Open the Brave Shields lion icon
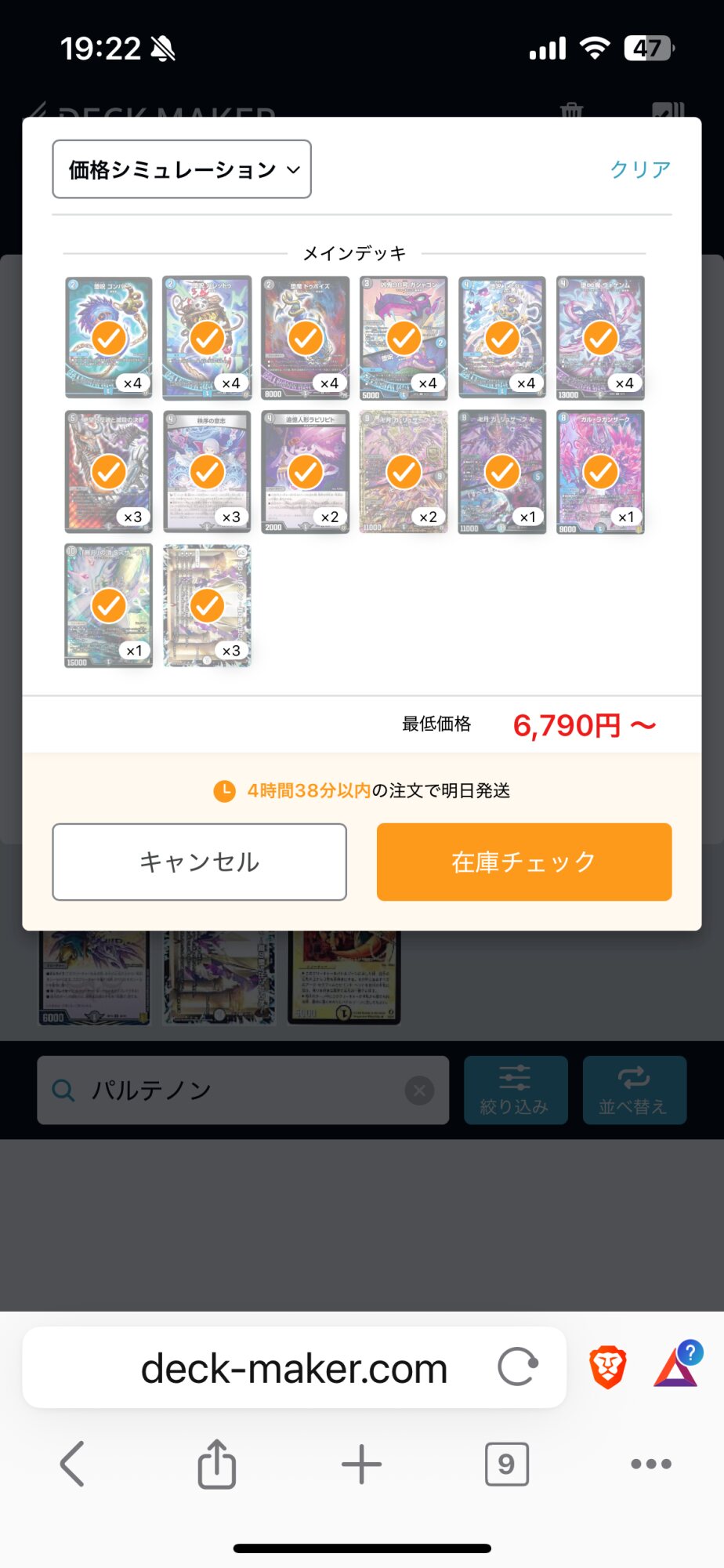The image size is (724, 1568). [x=607, y=1367]
